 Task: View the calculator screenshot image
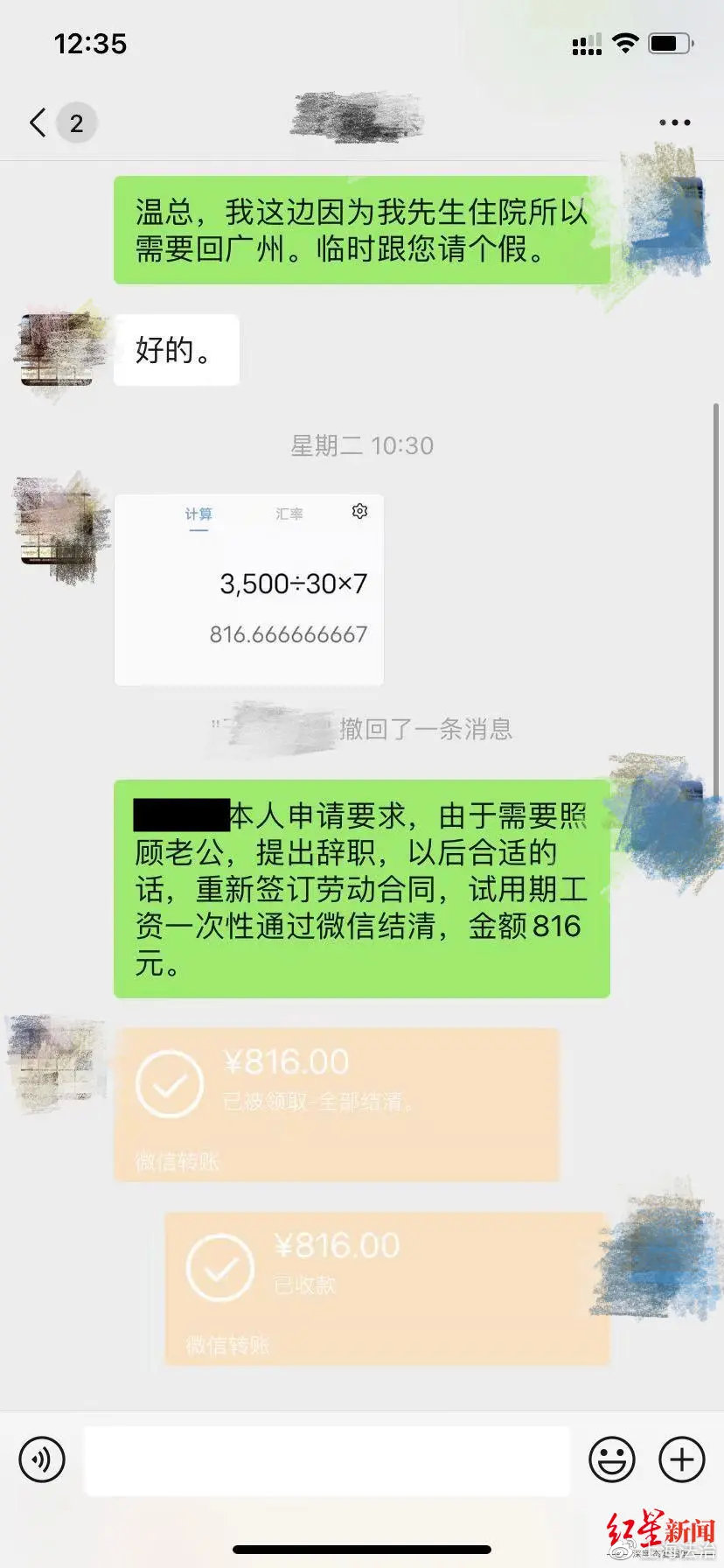[248, 589]
